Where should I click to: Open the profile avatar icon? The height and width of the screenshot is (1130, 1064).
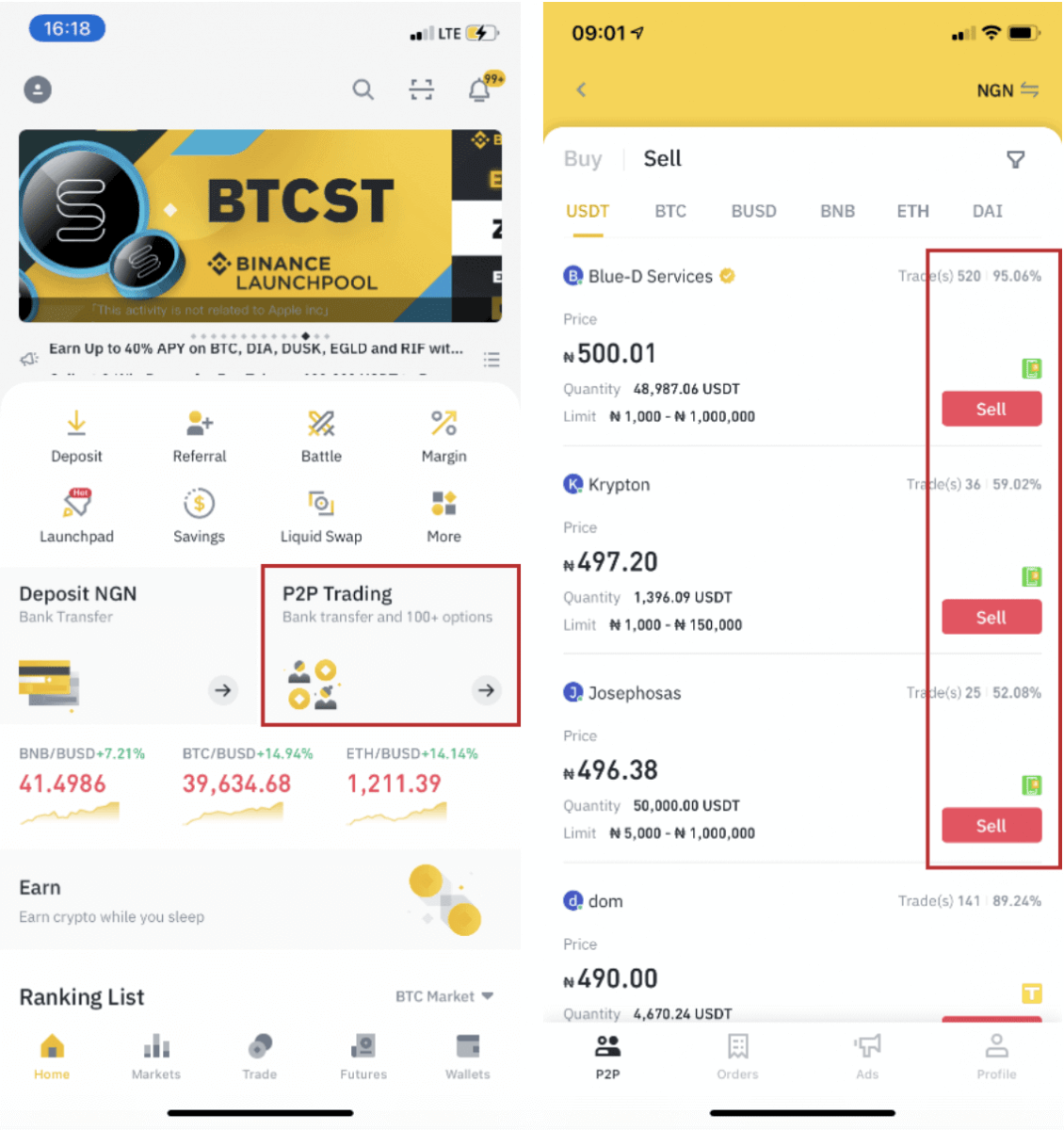coord(38,89)
